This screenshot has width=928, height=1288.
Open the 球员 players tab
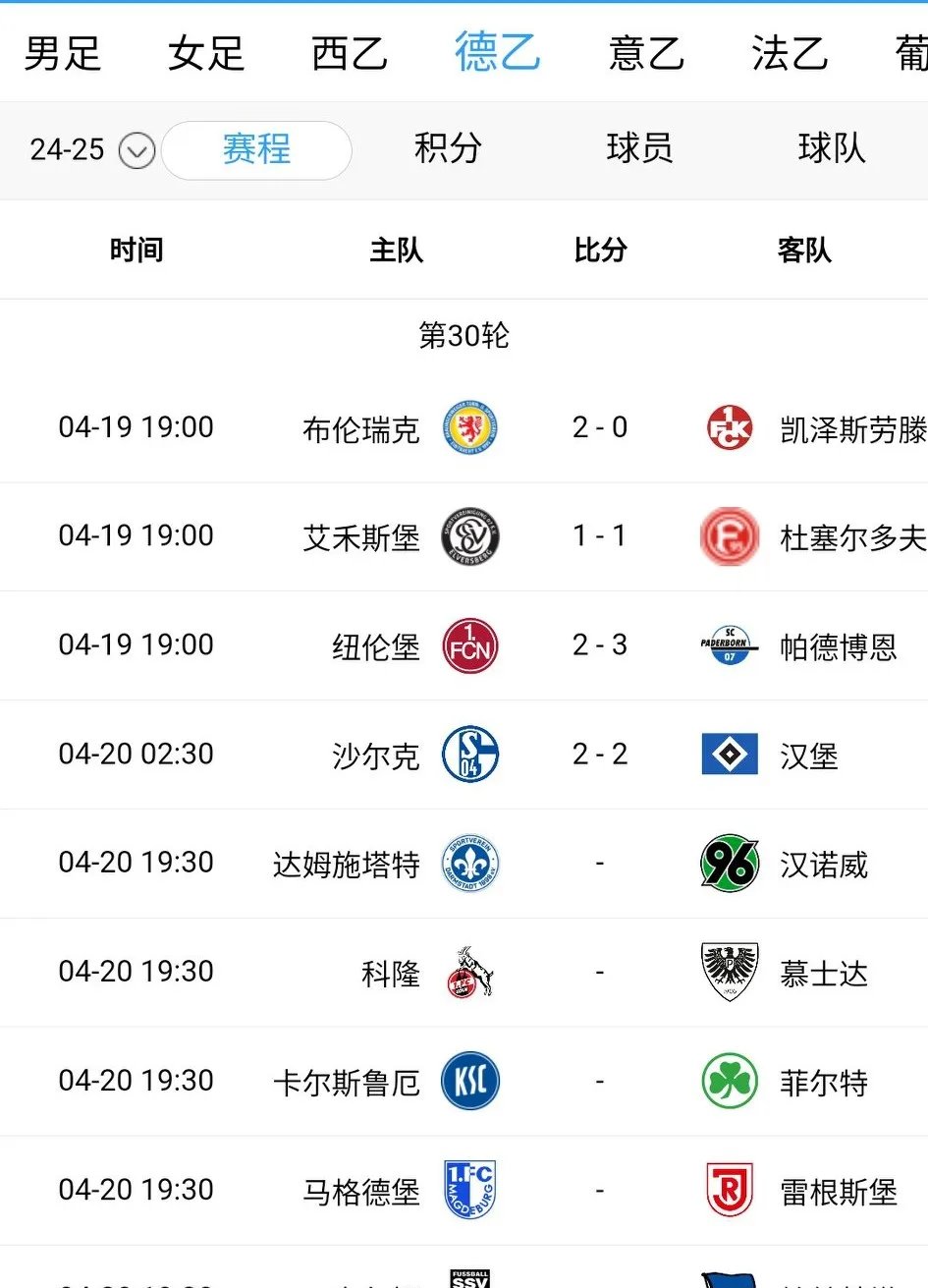[x=639, y=149]
